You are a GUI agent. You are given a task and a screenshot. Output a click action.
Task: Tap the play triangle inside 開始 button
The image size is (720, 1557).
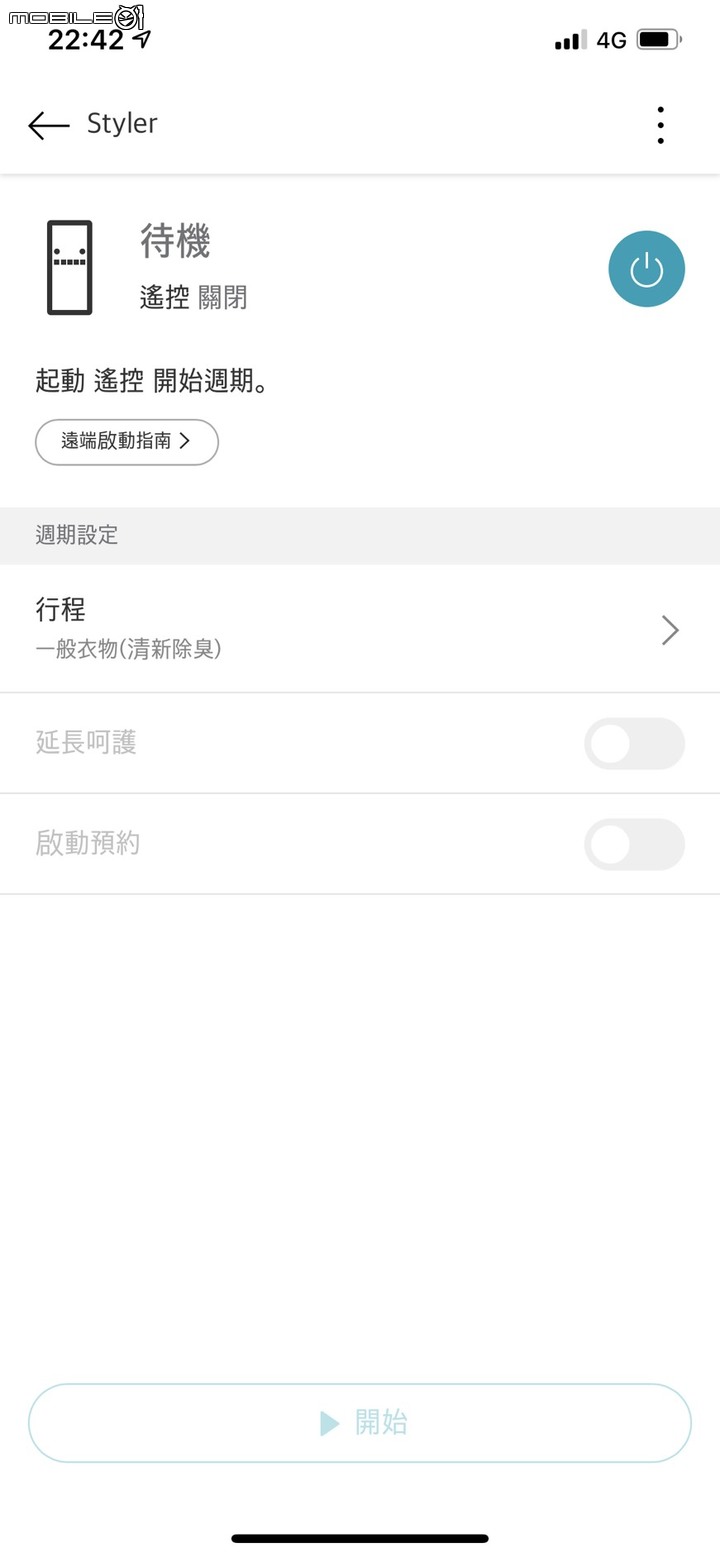(331, 1422)
